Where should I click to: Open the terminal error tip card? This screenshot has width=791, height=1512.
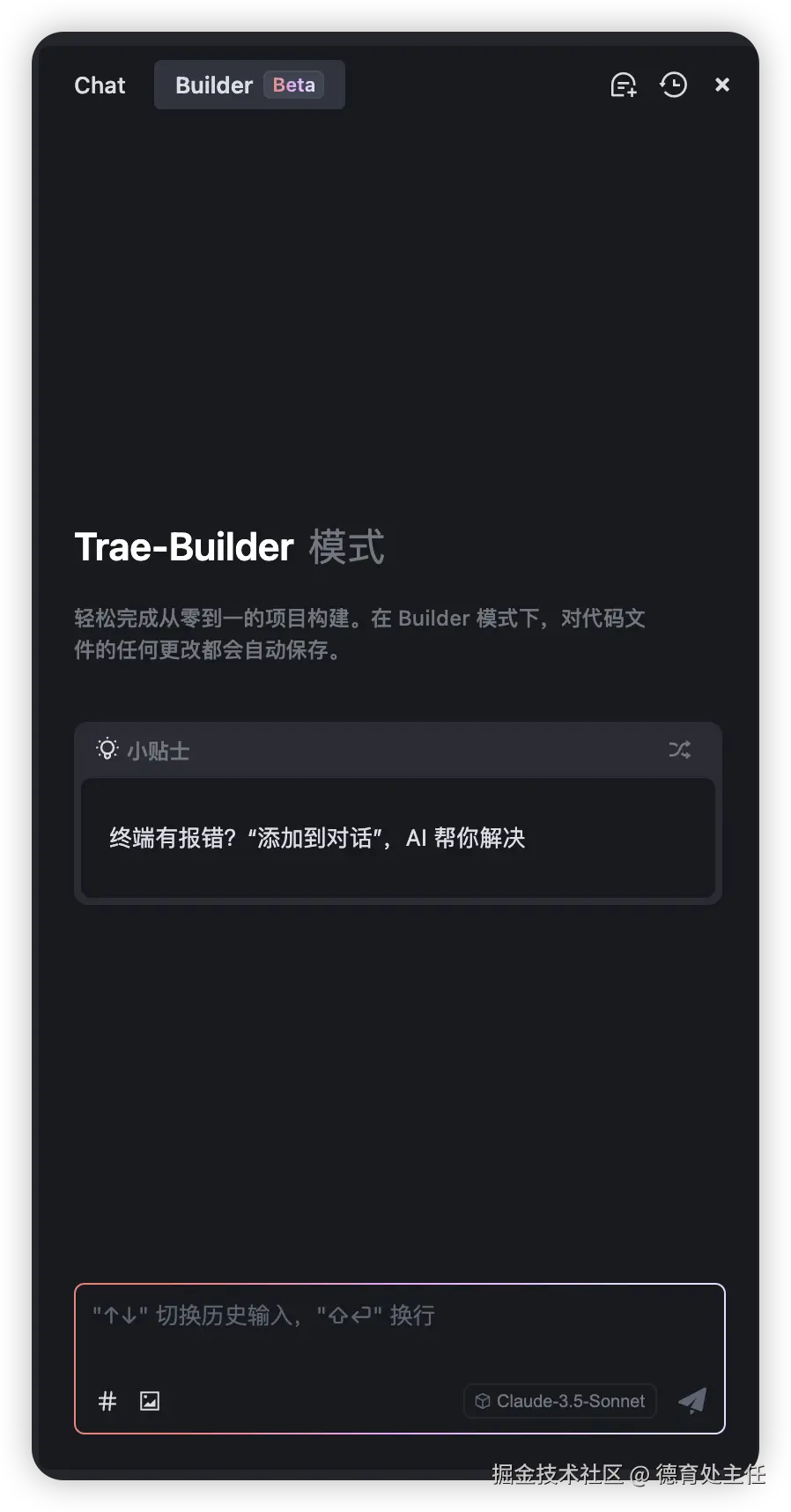tap(397, 838)
